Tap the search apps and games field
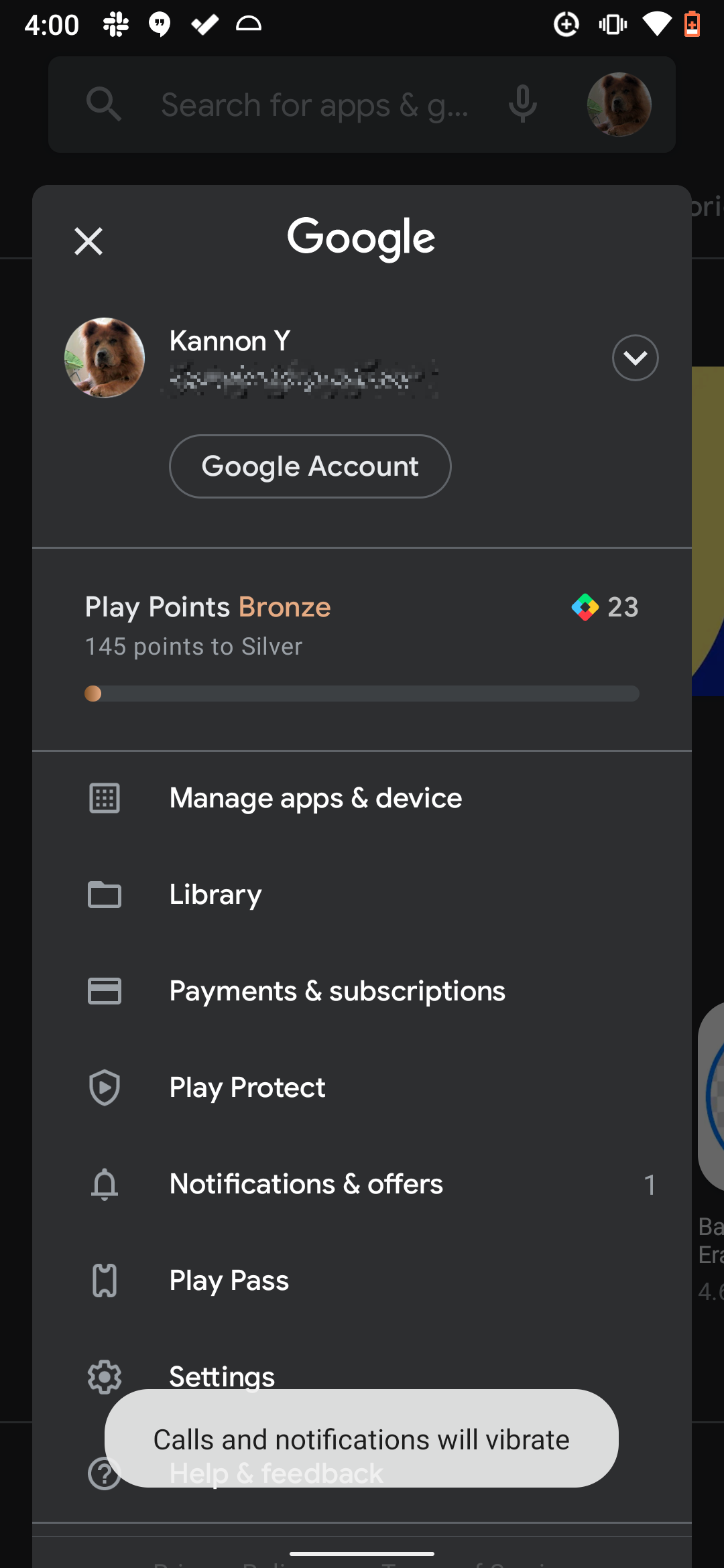724x1568 pixels. point(315,105)
